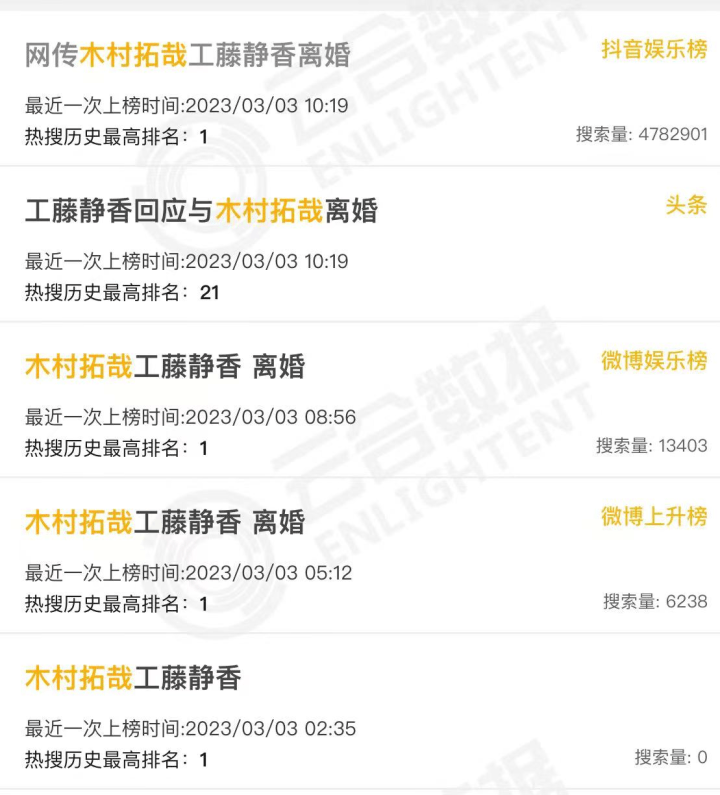720x795 pixels.
Task: Select the 微博娱乐榜 hot search row
Action: pyautogui.click(x=165, y=367)
